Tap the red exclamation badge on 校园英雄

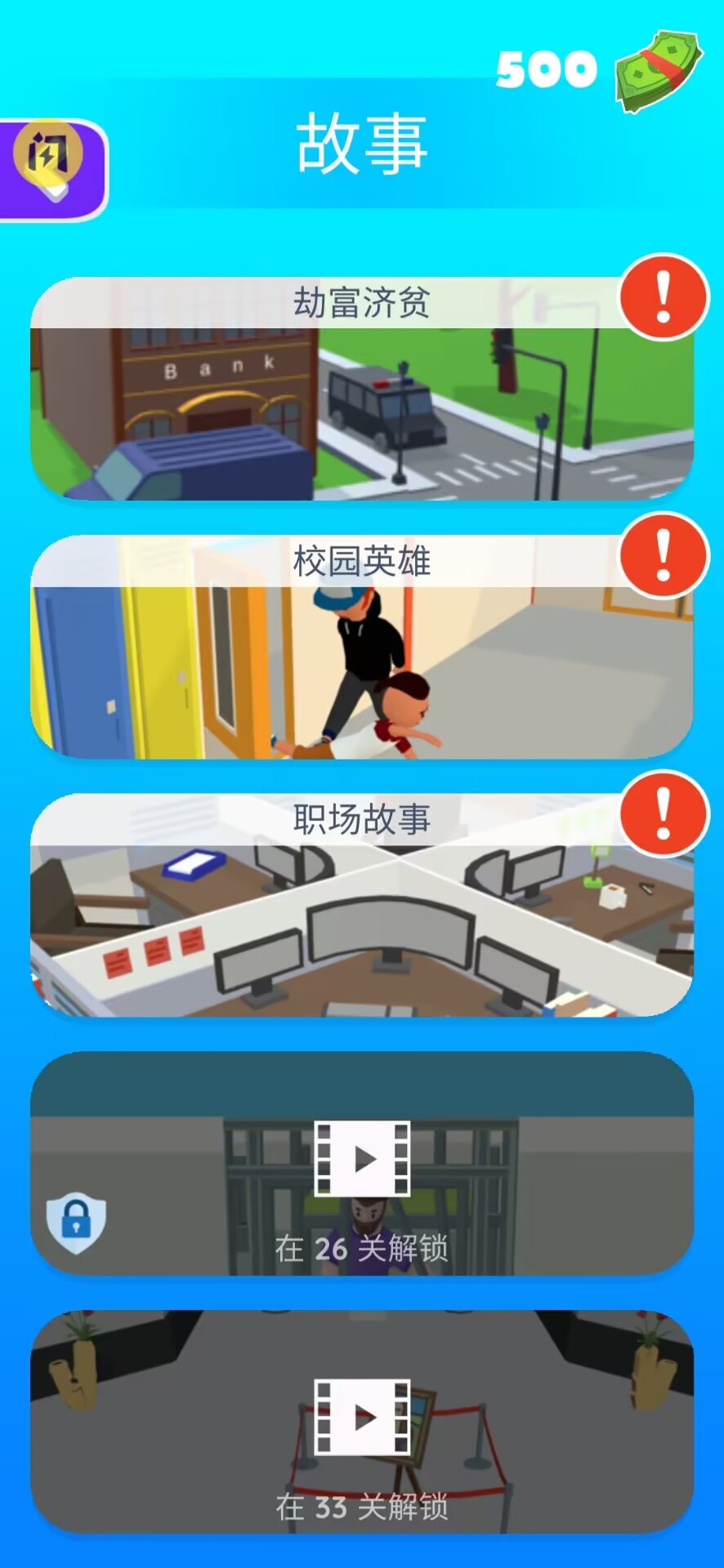(664, 555)
